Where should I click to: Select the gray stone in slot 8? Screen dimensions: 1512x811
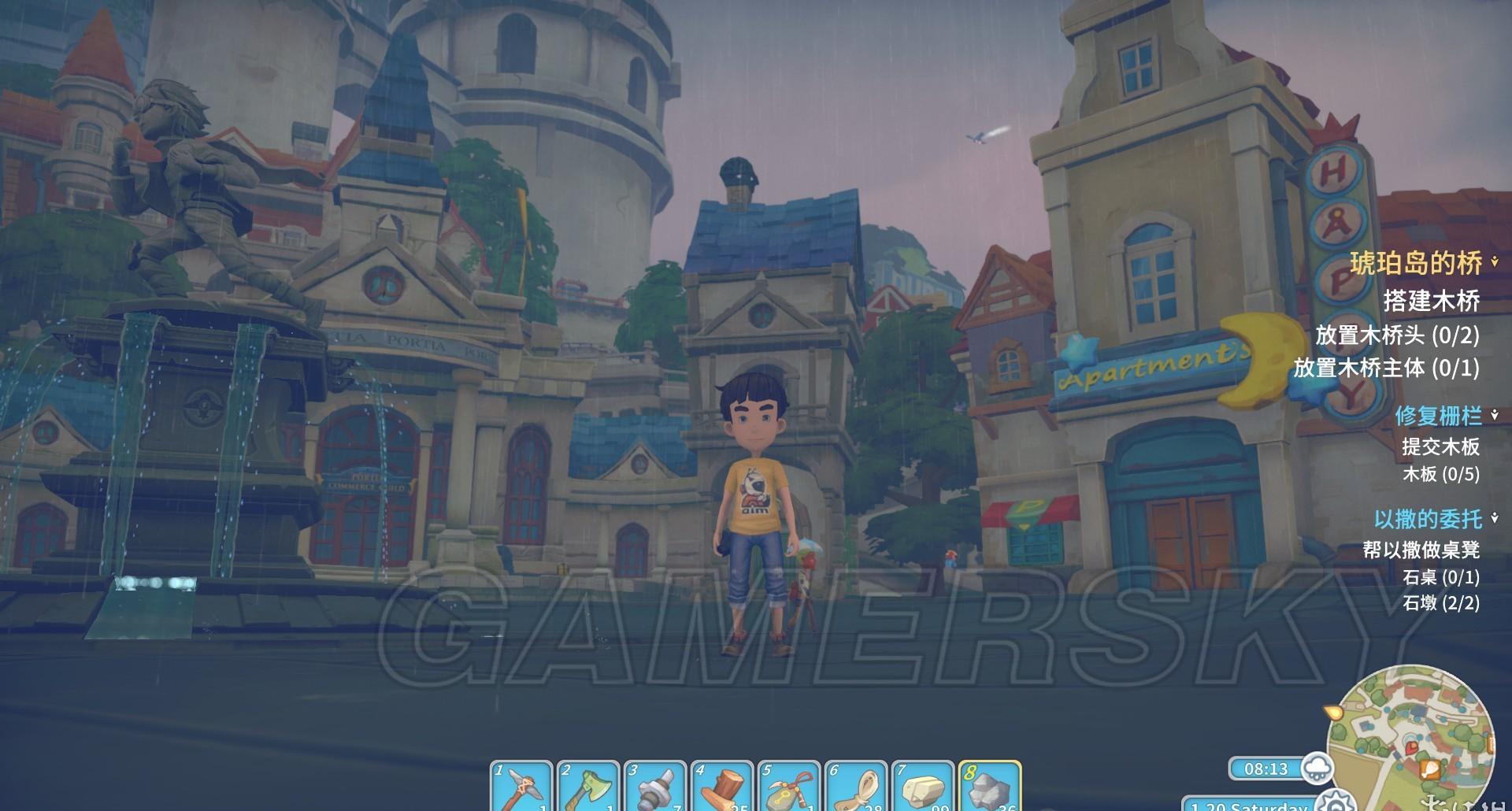tap(989, 787)
